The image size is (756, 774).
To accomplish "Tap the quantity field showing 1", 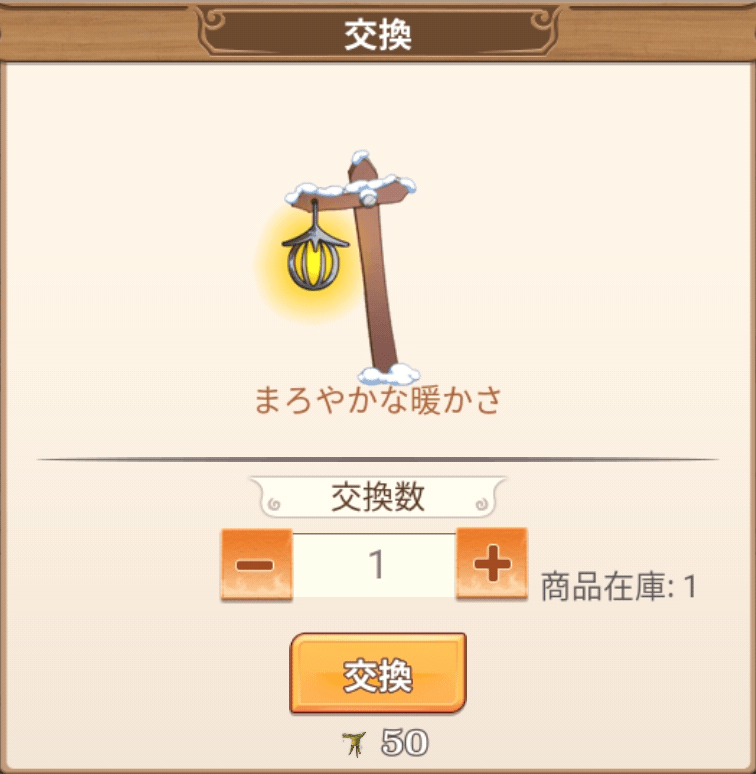I will coord(374,565).
